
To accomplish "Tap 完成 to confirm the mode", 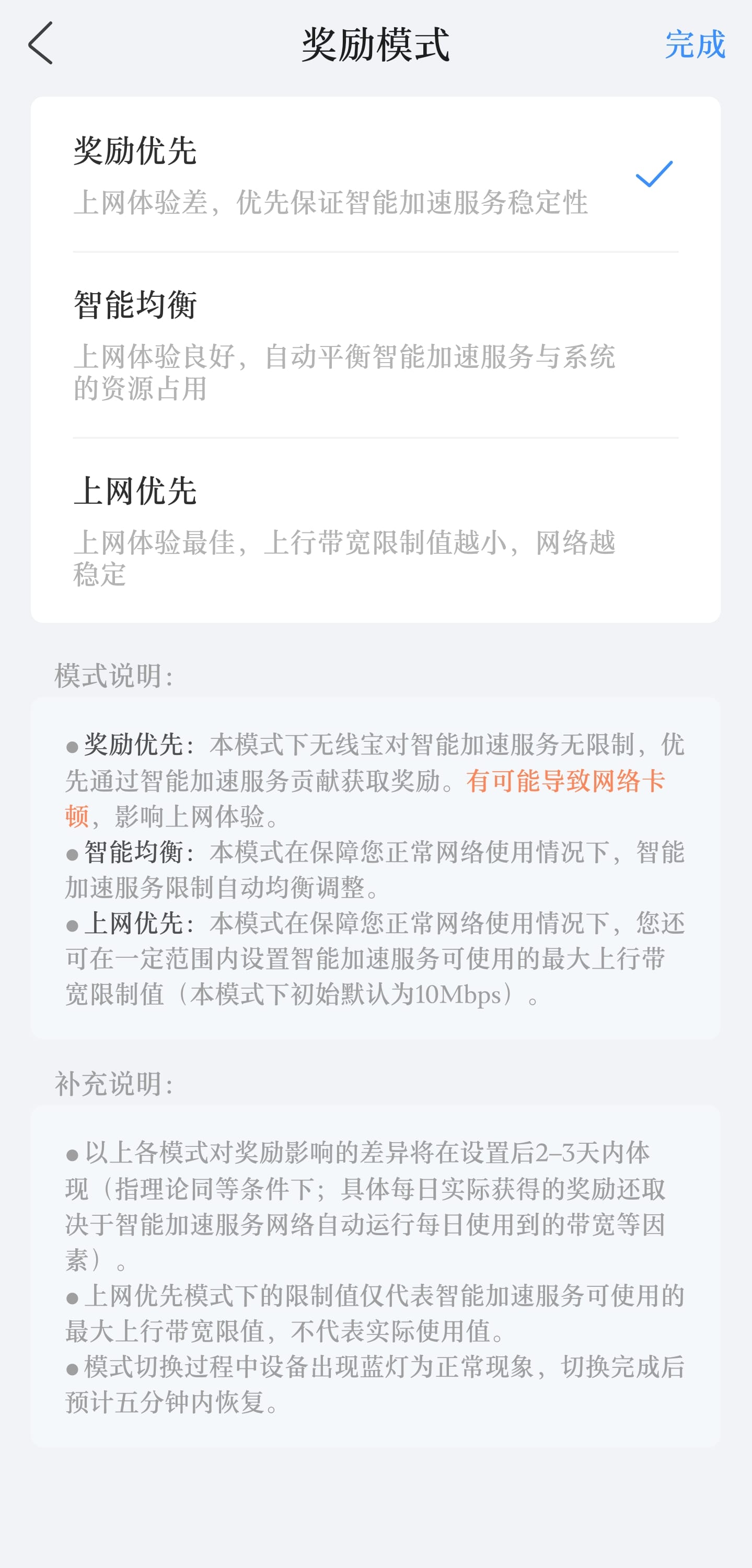I will click(694, 44).
